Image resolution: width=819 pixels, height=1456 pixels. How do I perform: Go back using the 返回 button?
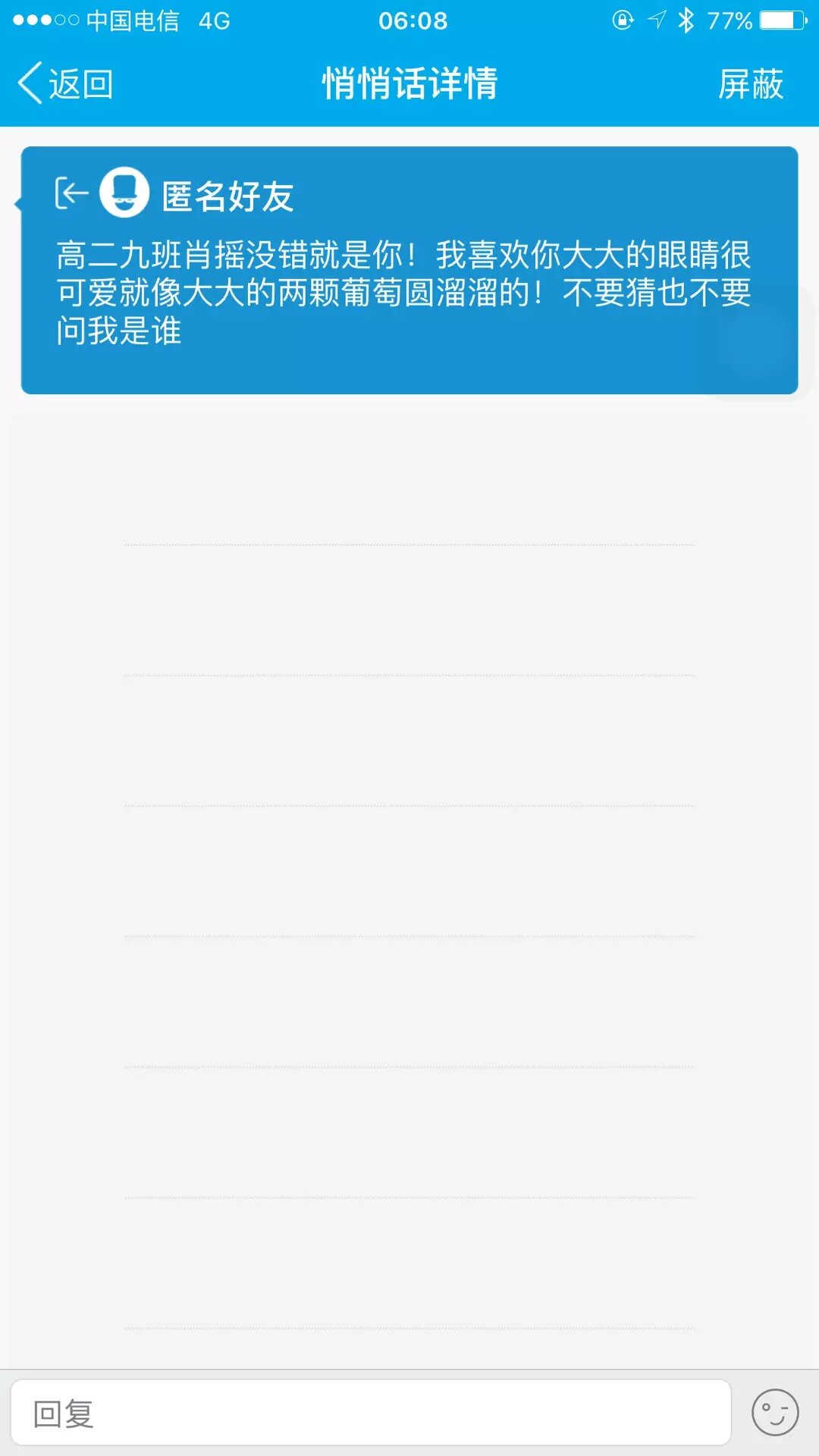(67, 83)
